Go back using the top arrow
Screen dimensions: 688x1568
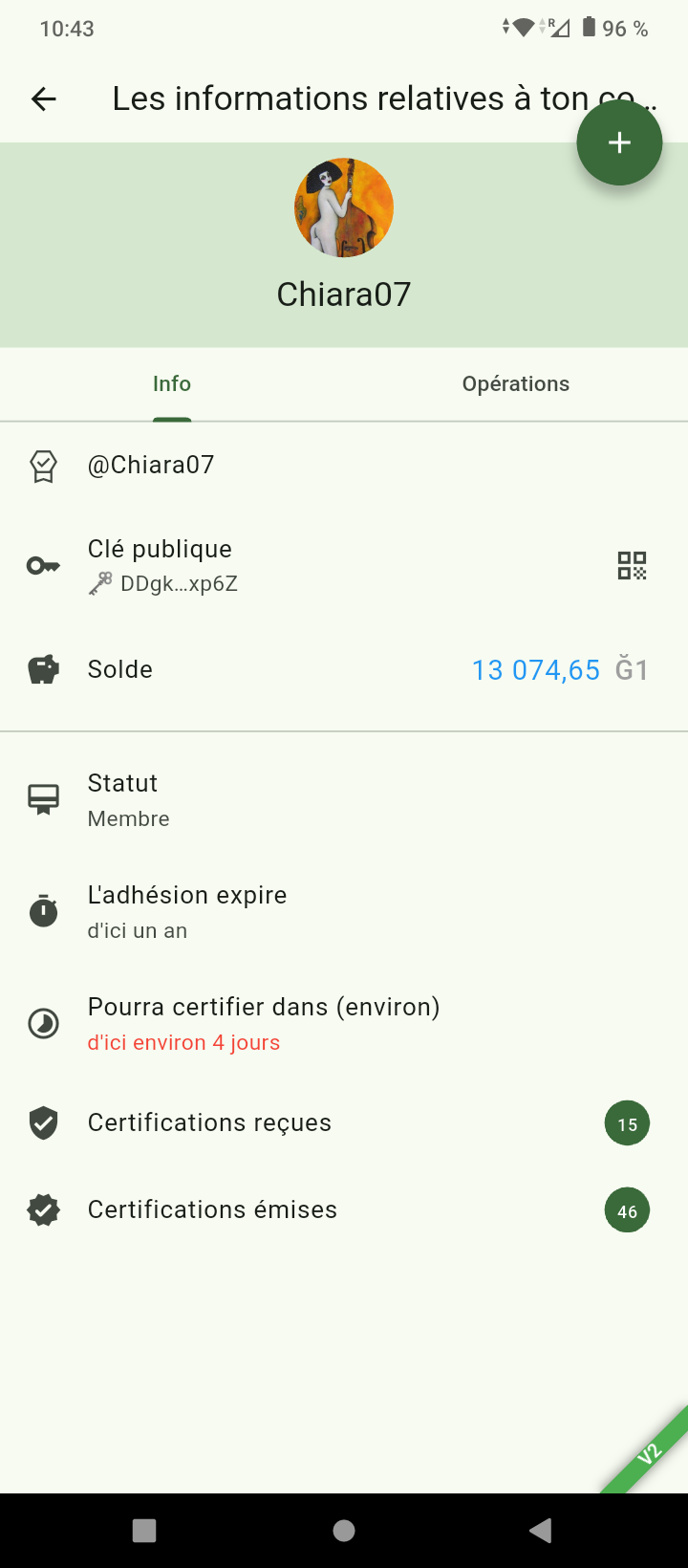(44, 98)
